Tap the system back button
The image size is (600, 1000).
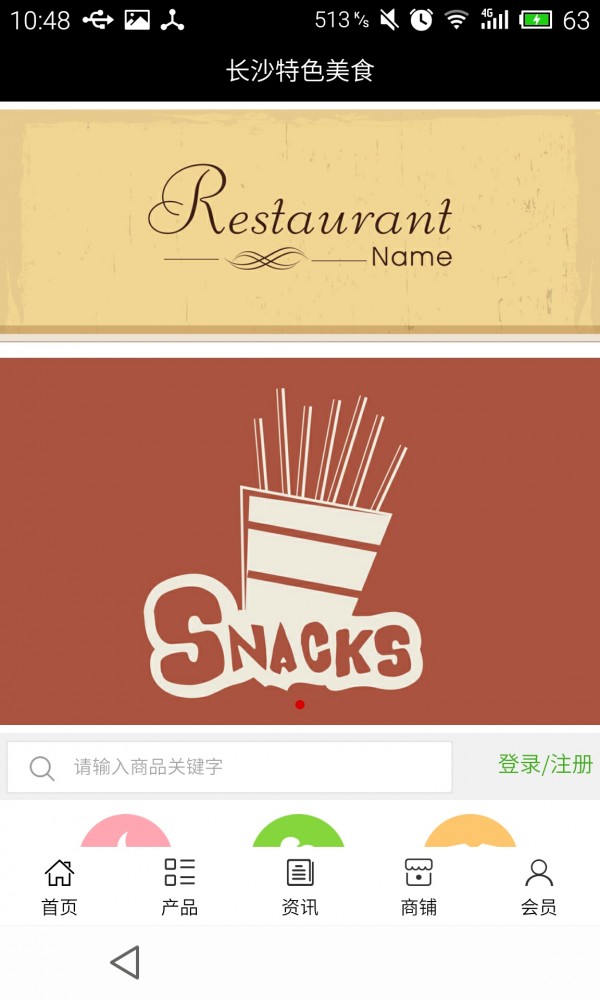click(125, 962)
